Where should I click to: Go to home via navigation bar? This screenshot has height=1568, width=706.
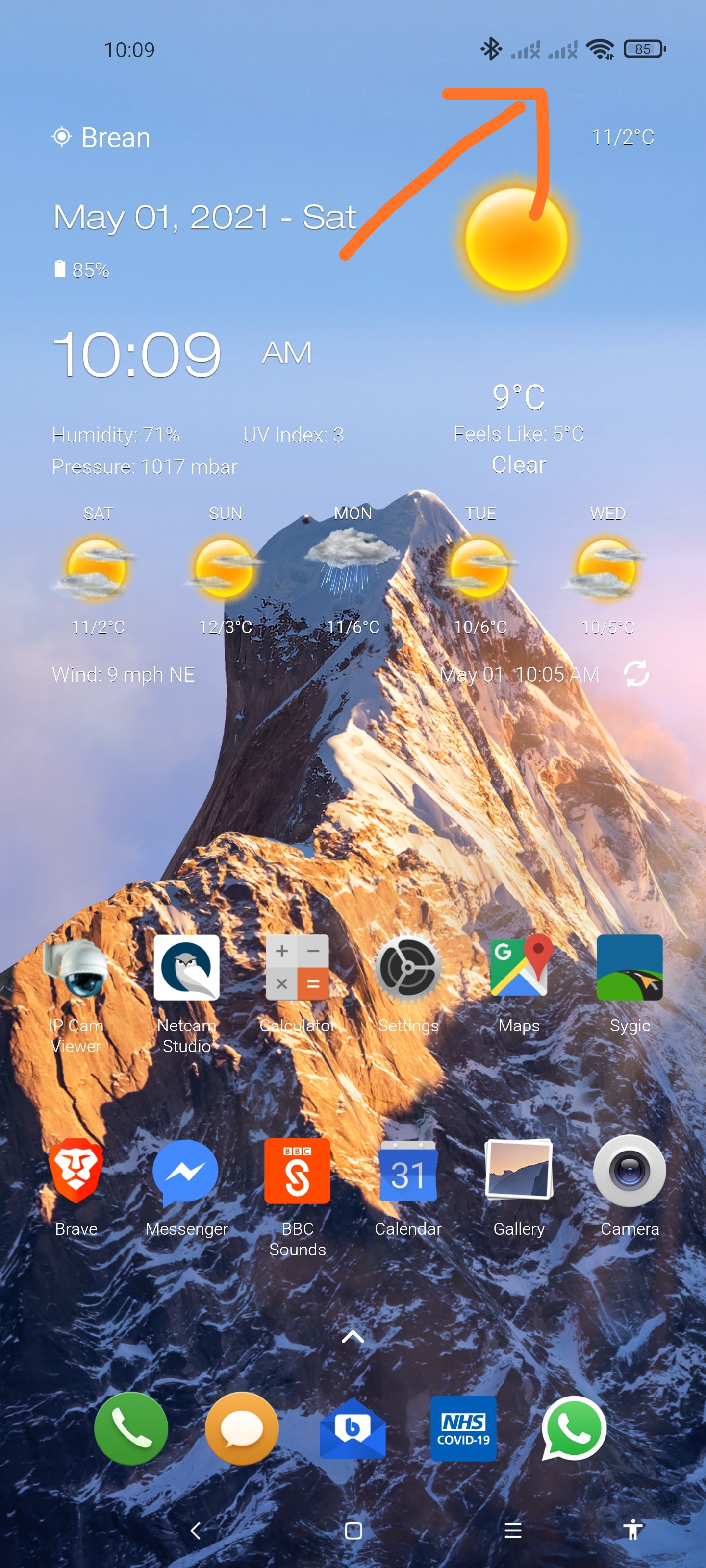(353, 1530)
